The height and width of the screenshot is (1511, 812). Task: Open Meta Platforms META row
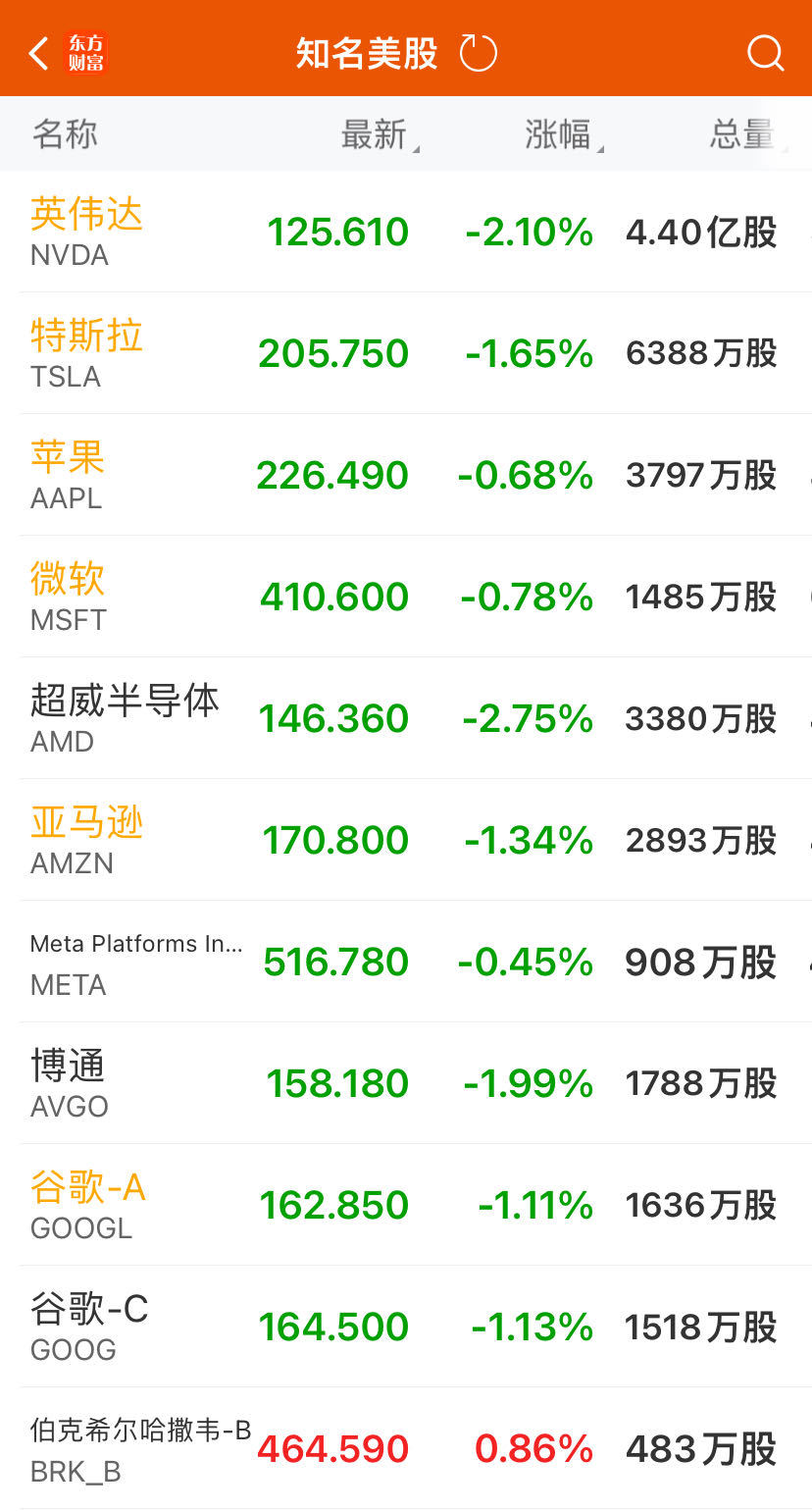[x=134, y=961]
